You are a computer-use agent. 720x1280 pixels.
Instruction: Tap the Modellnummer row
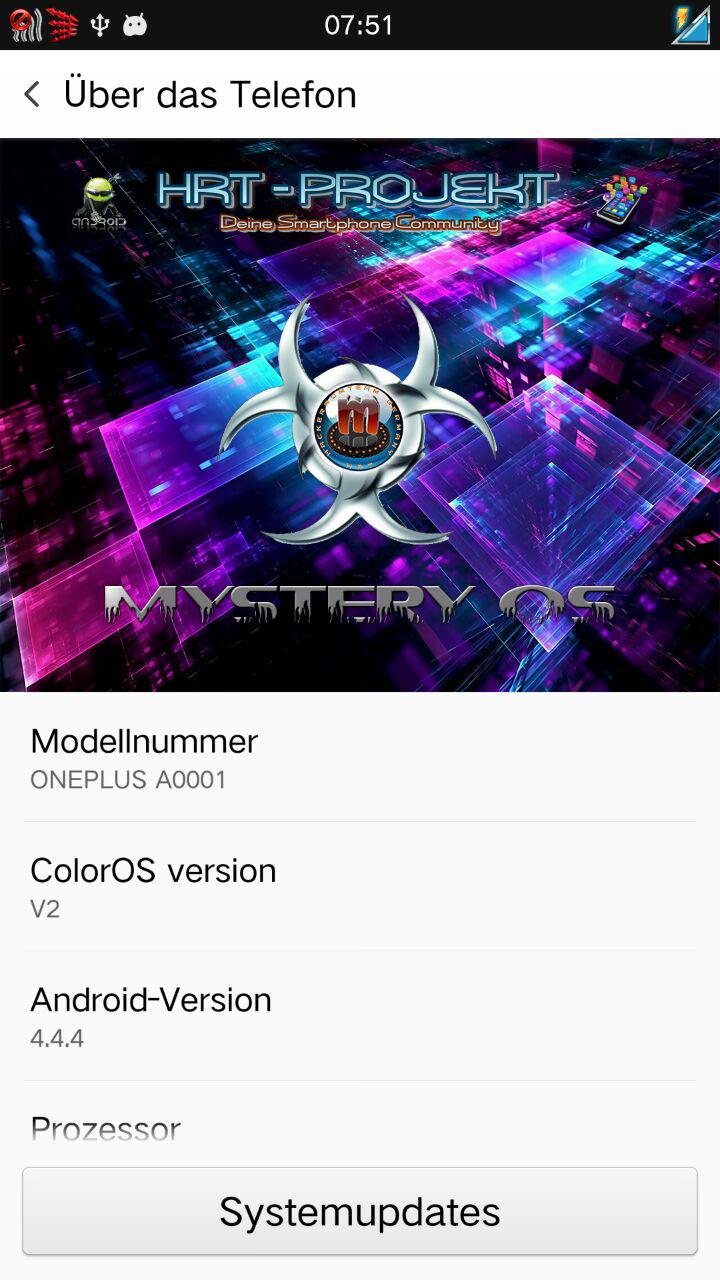pos(360,757)
